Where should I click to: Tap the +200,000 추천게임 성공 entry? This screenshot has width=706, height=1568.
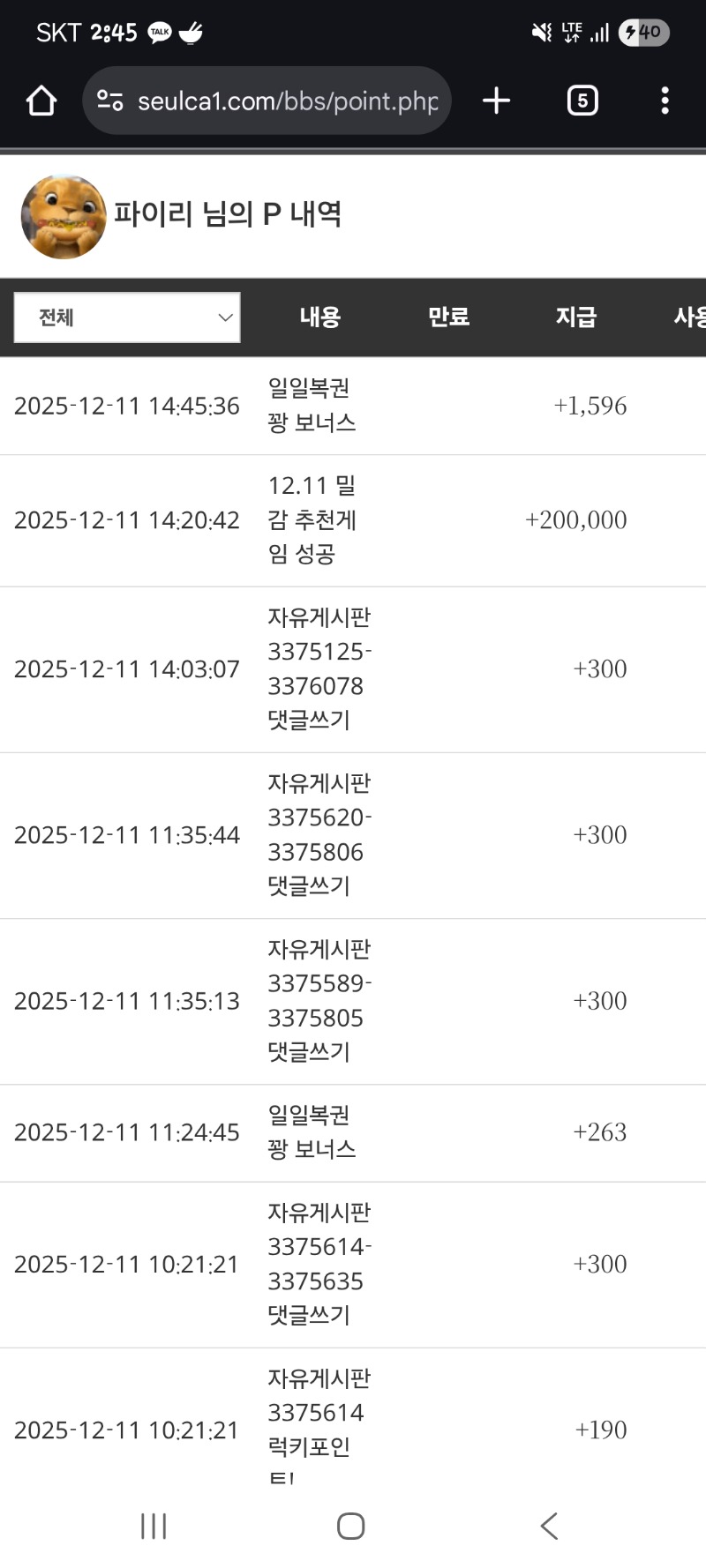353,520
